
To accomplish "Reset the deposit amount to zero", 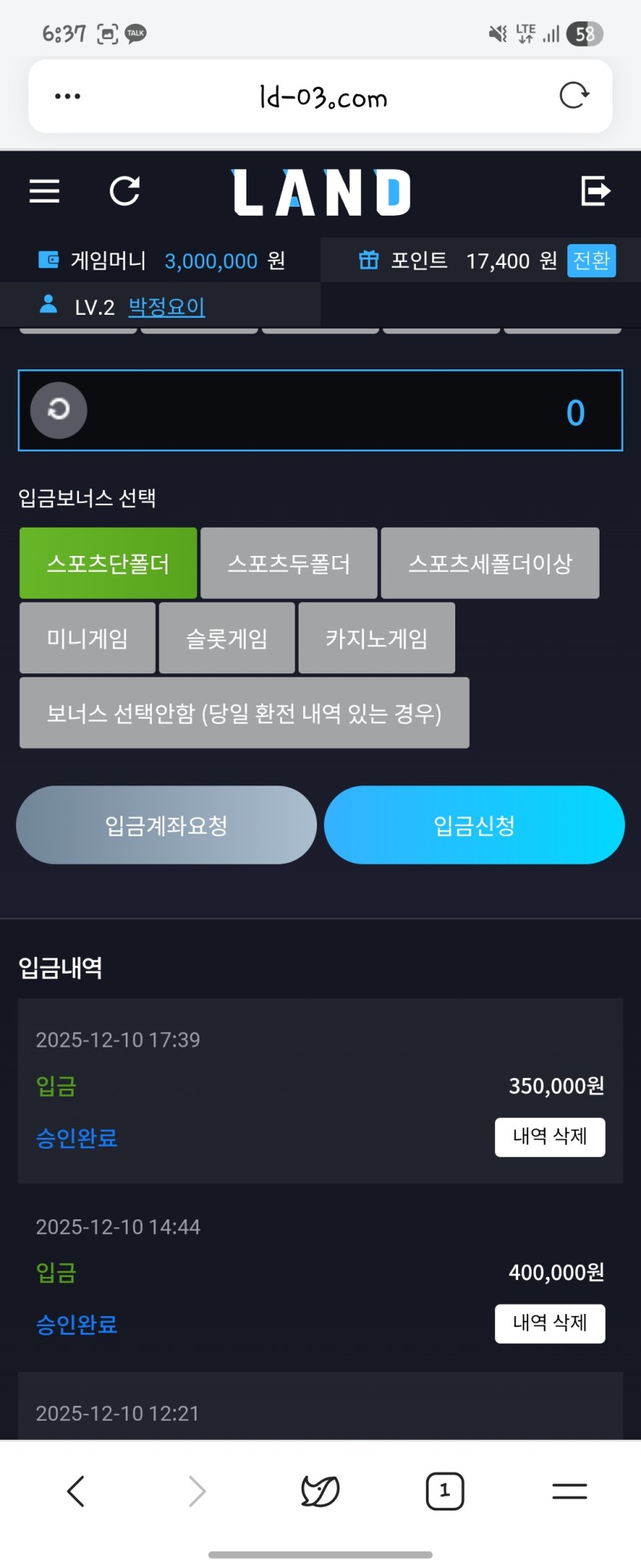I will (58, 410).
